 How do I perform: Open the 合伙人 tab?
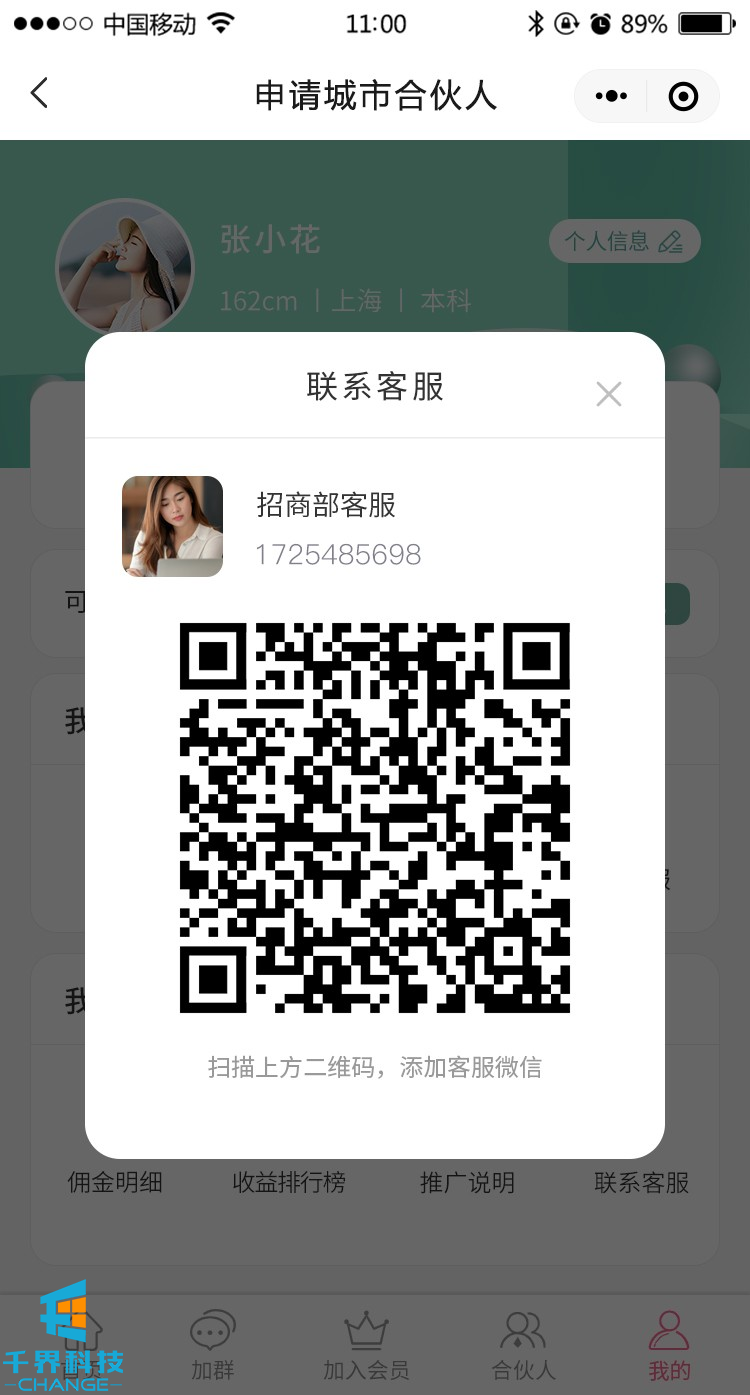point(523,1346)
